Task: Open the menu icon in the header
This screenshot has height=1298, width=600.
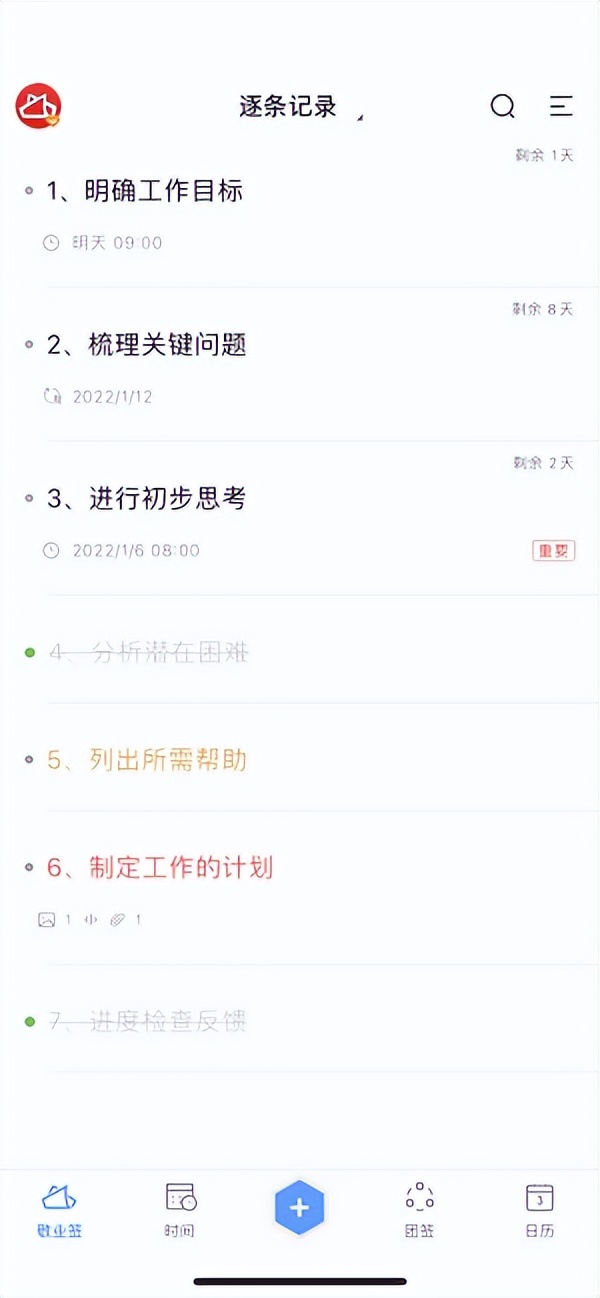Action: [x=561, y=106]
